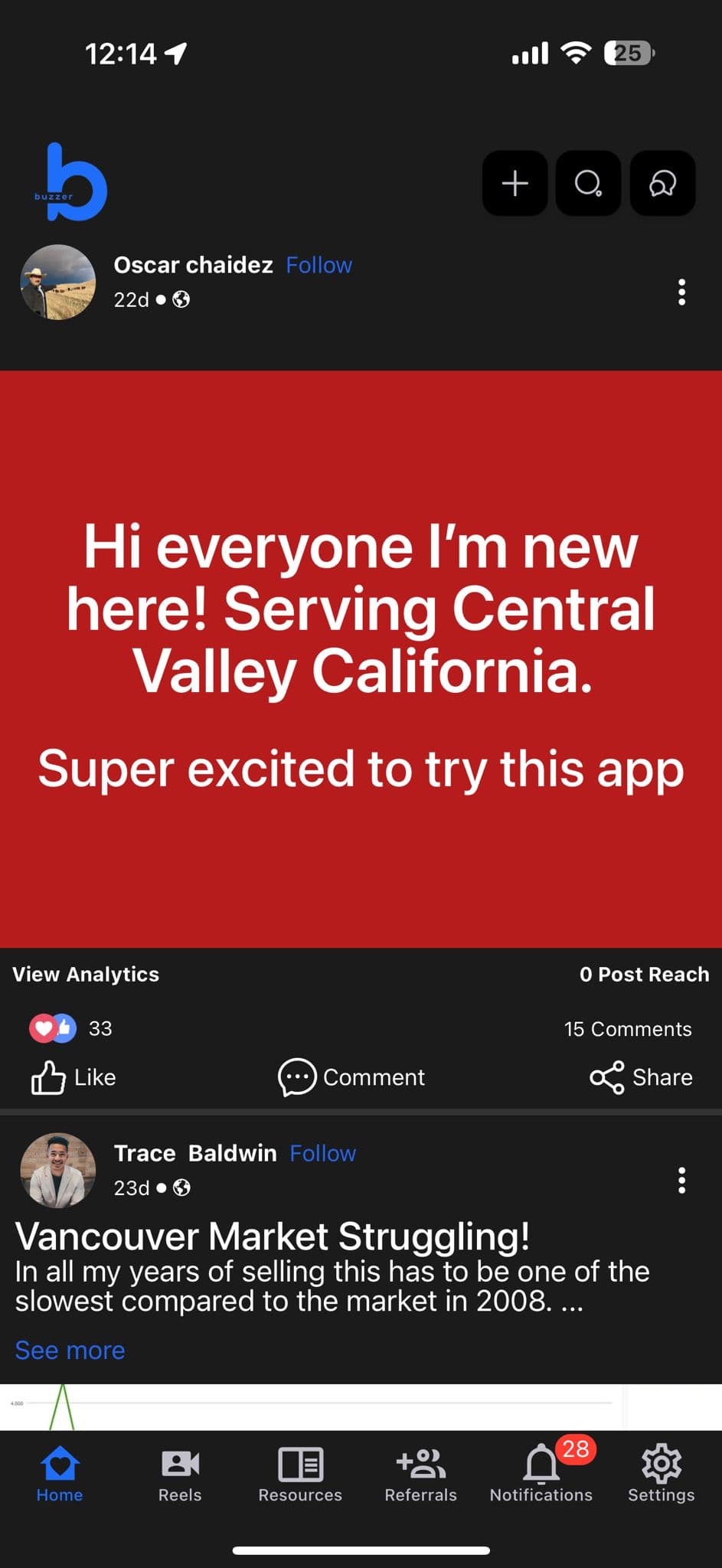Open the search icon
This screenshot has width=722, height=1568.
(x=588, y=184)
